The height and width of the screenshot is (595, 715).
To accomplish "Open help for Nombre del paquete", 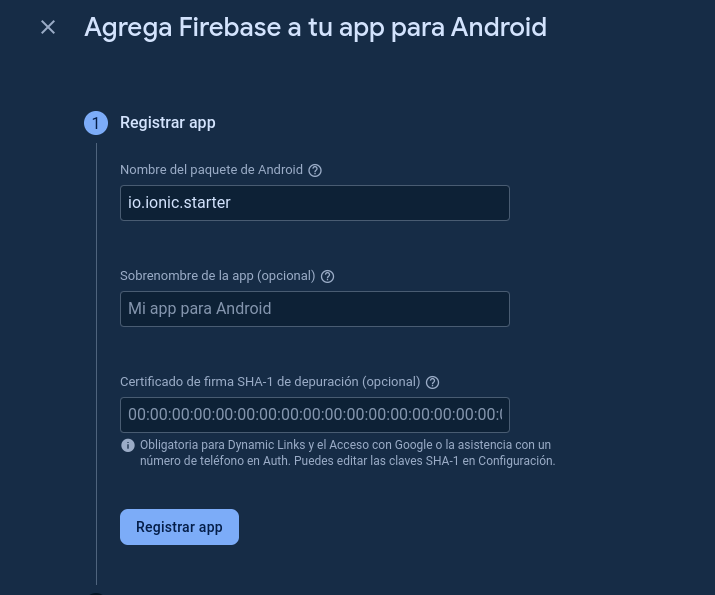I will pos(315,170).
